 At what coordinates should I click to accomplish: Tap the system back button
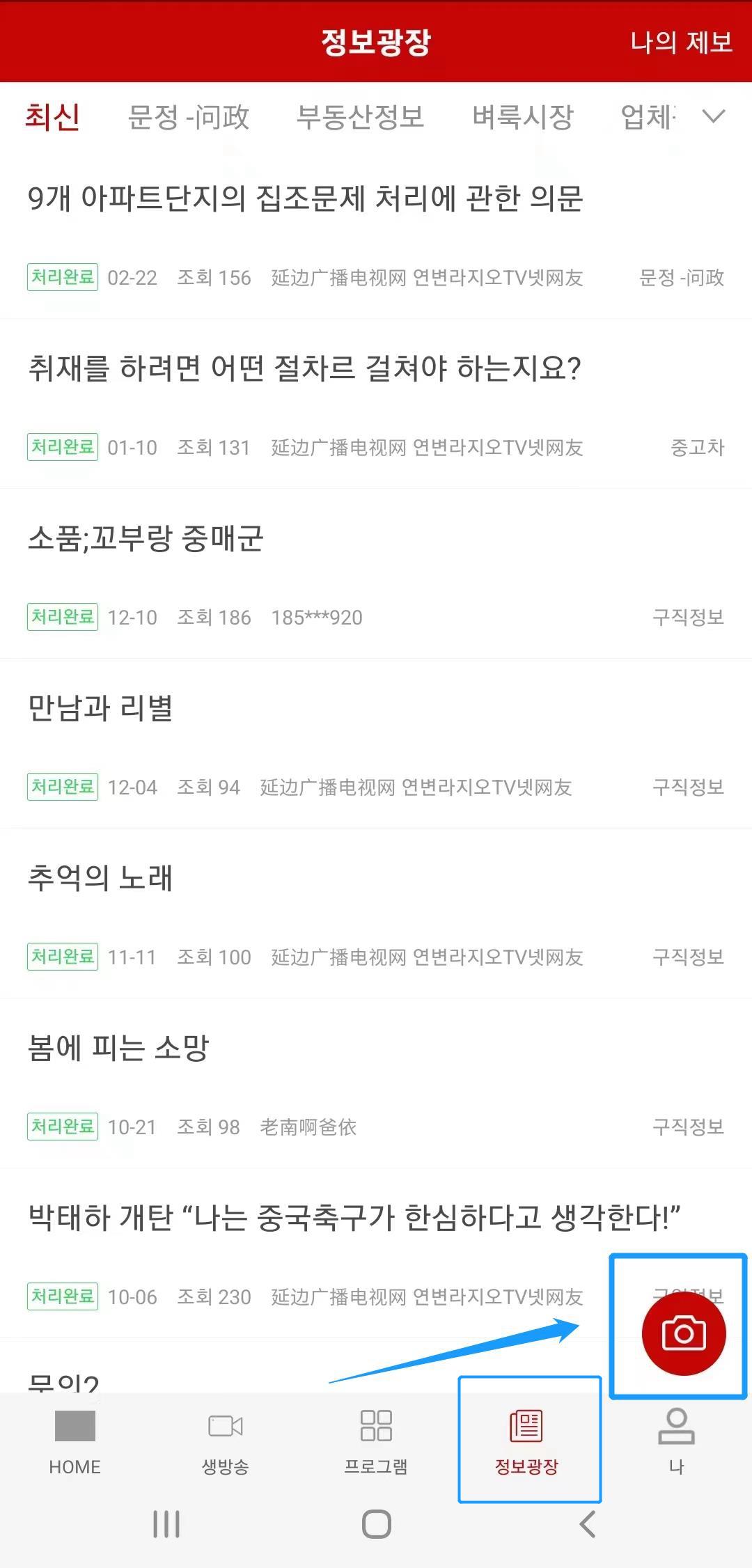click(x=588, y=1524)
